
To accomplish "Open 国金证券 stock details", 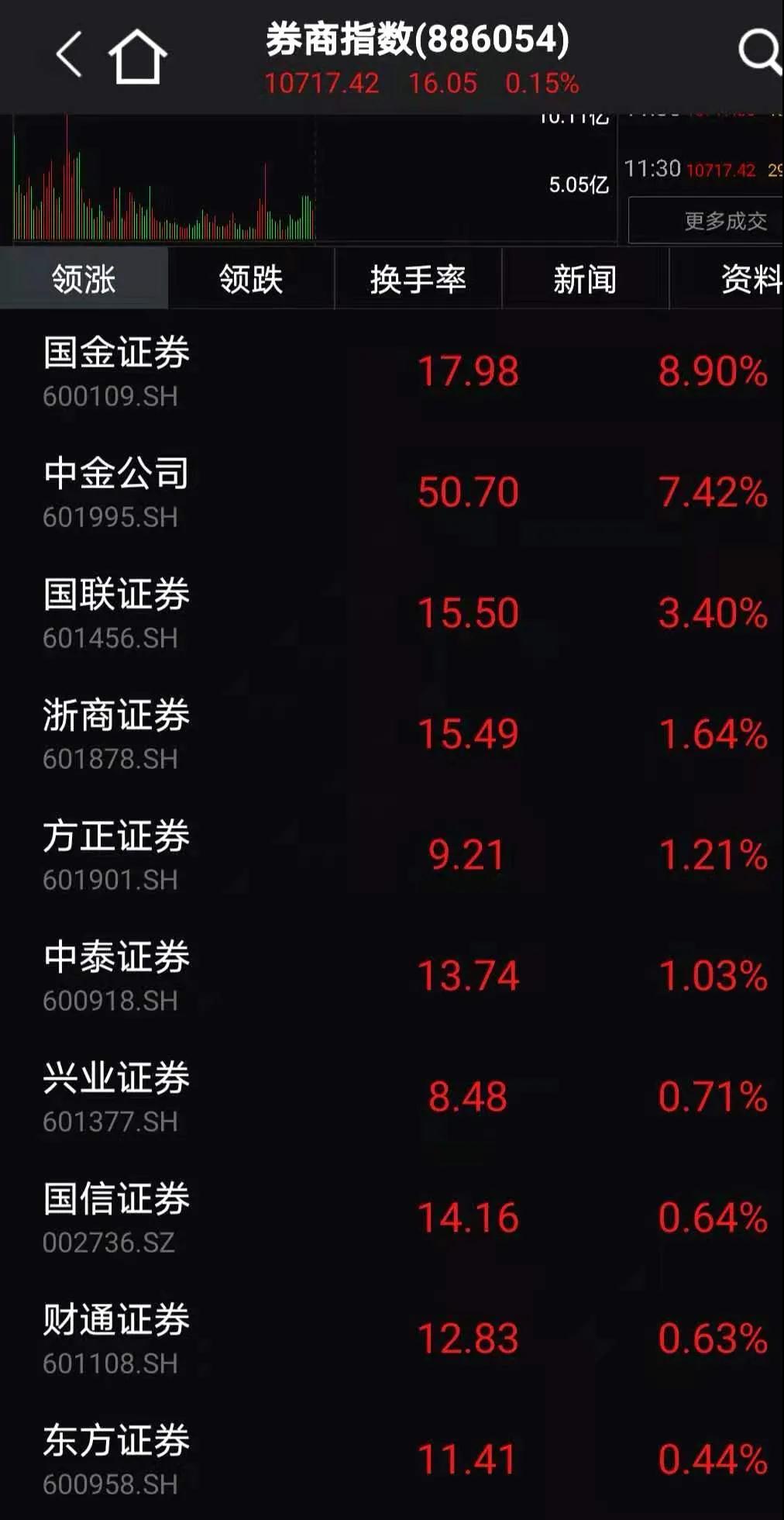I will coord(392,371).
